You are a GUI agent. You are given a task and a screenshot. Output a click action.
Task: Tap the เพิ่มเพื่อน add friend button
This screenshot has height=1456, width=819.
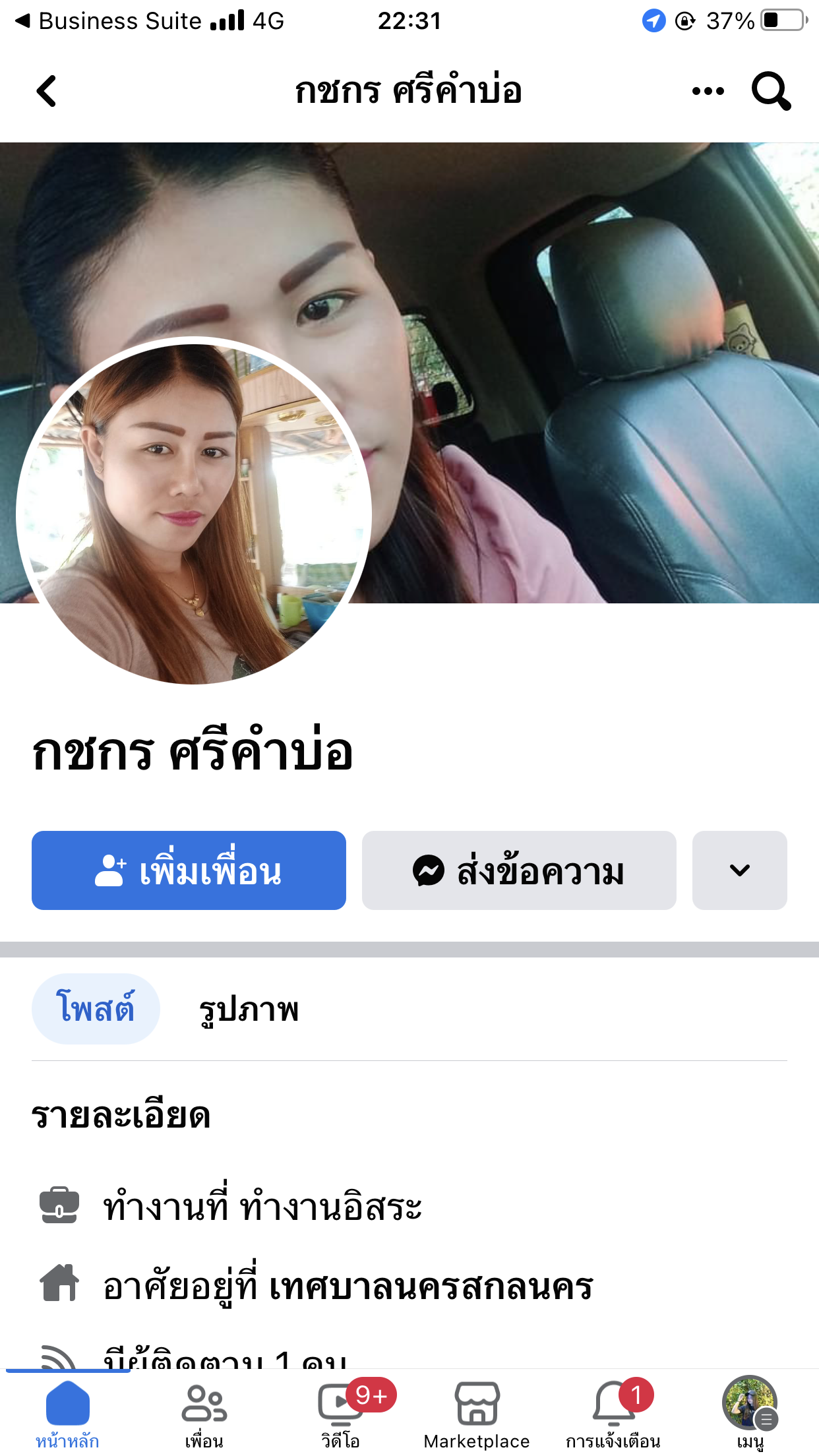[x=189, y=870]
